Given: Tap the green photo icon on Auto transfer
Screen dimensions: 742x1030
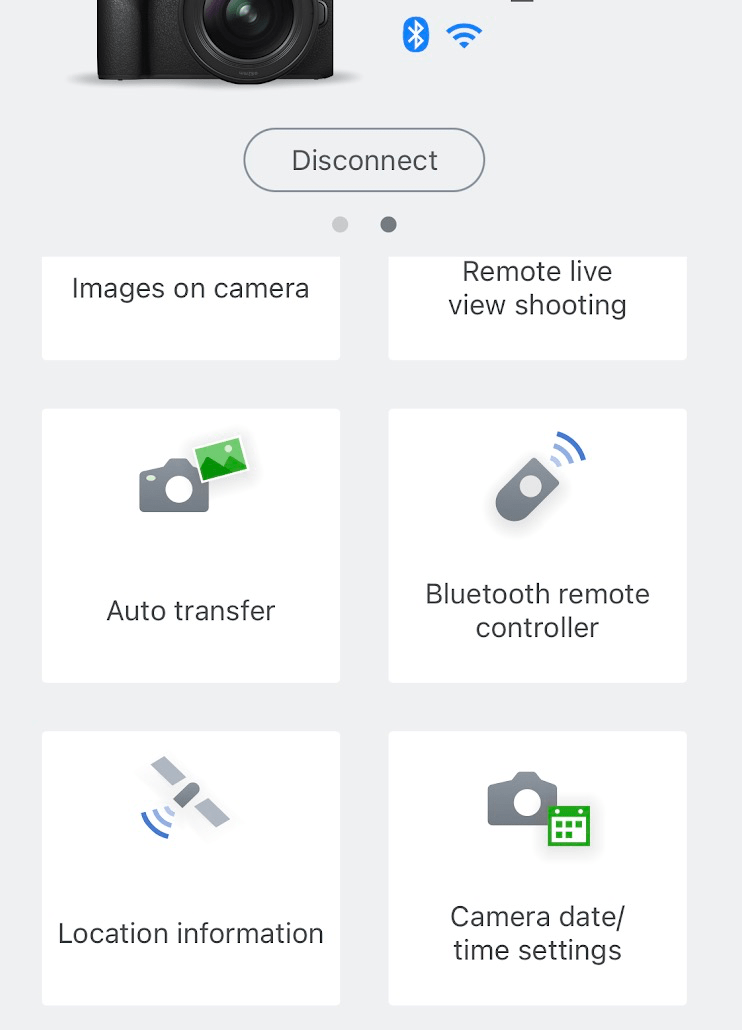Looking at the screenshot, I should (222, 455).
